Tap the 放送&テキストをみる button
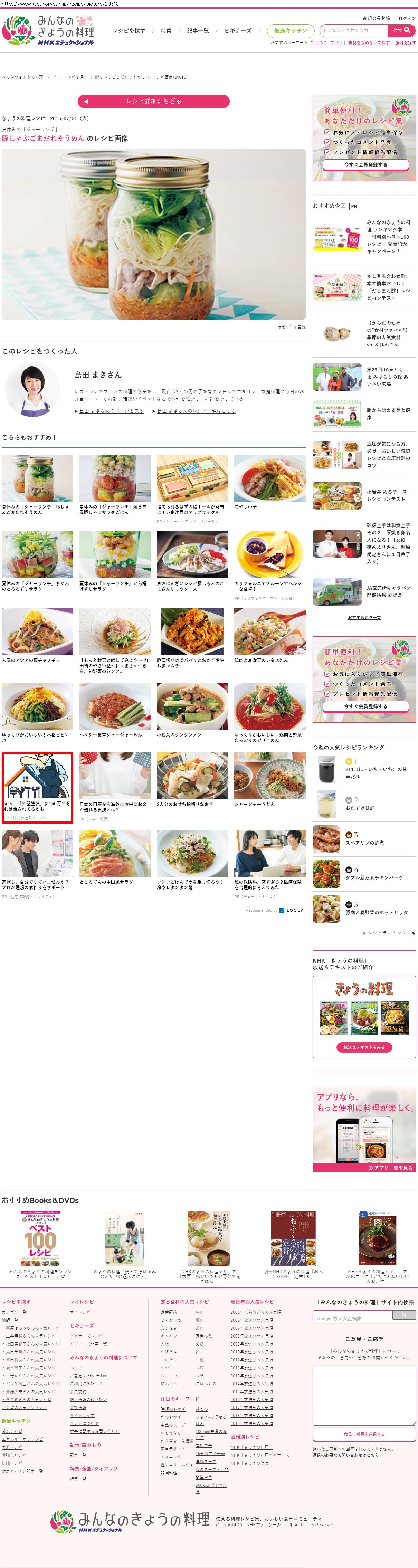 tap(364, 1047)
